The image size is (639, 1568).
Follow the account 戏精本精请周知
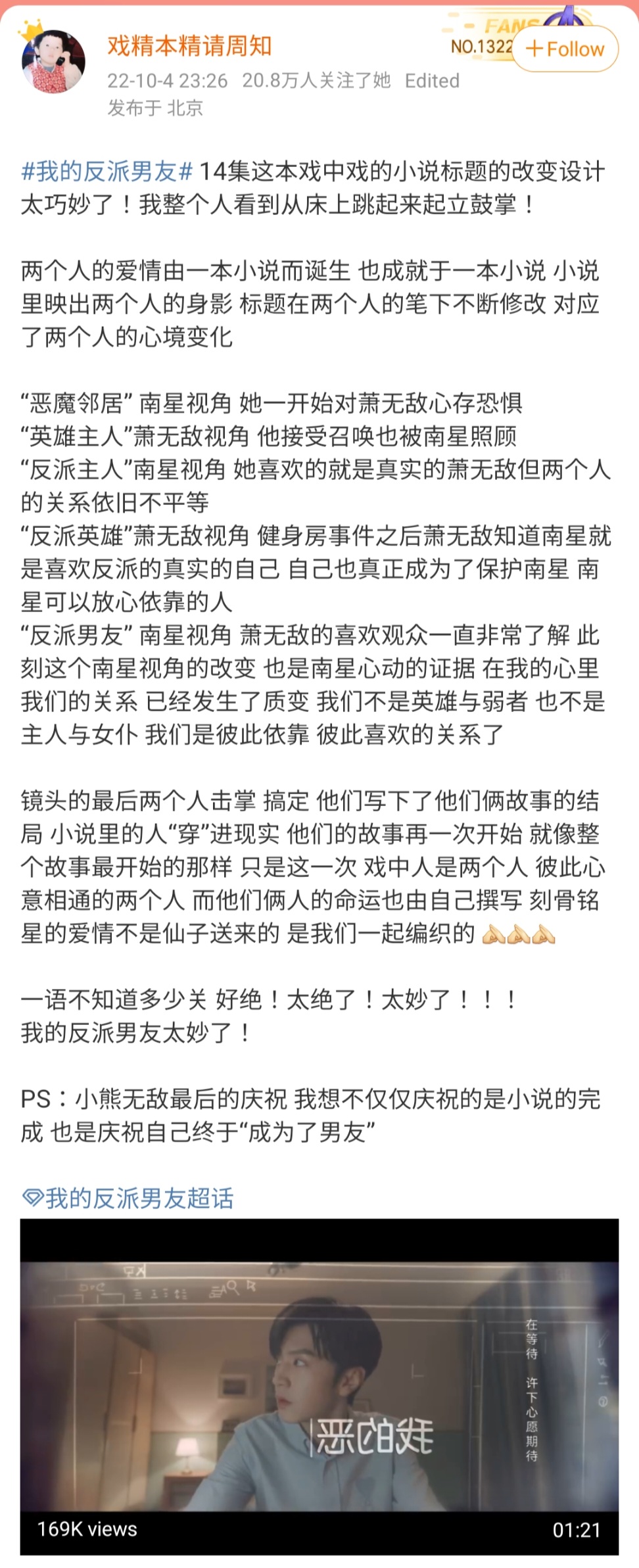pos(565,49)
